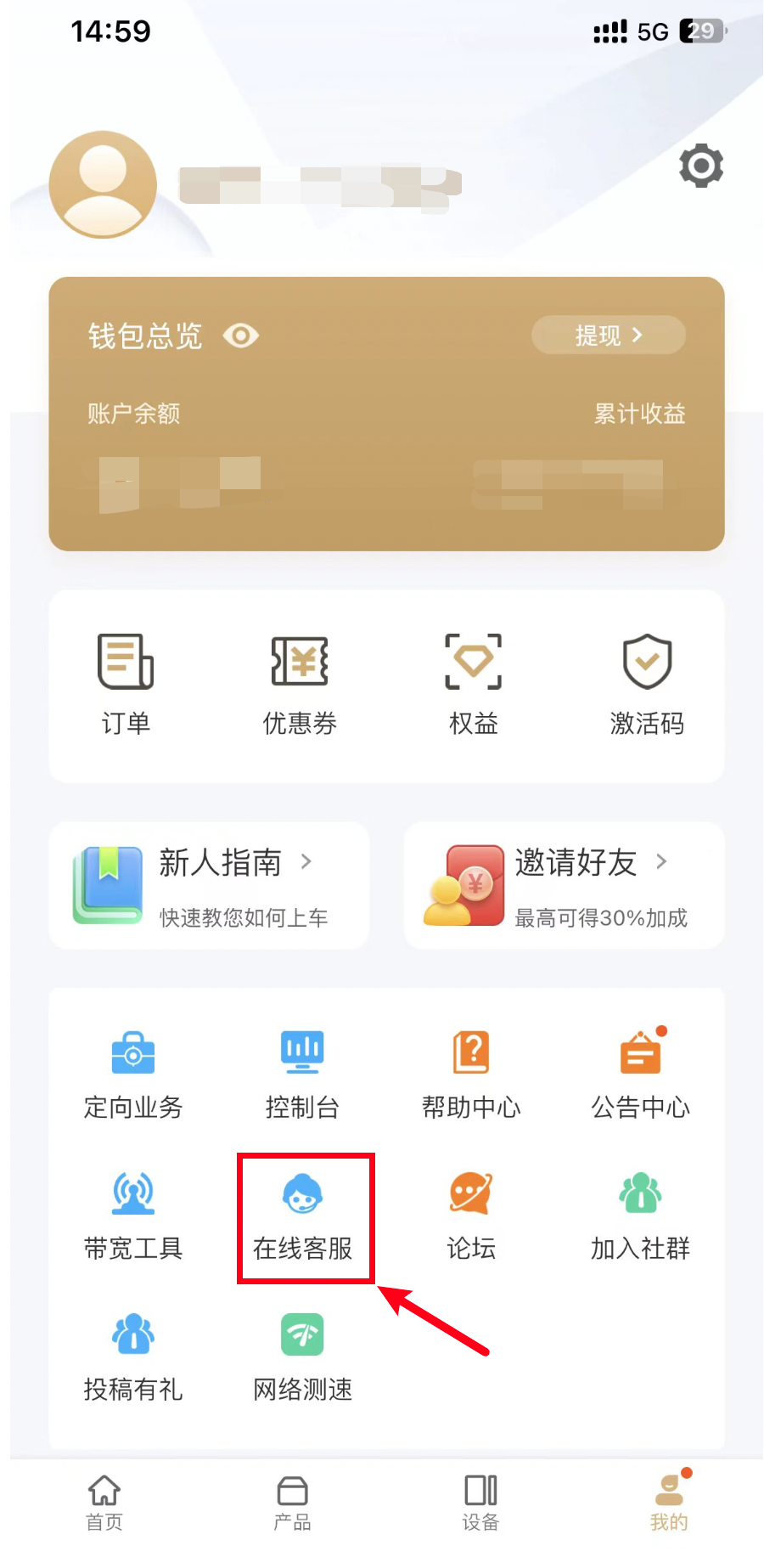Switch to the 首页 home tab
The width and height of the screenshot is (764, 1568).
pos(104,1503)
